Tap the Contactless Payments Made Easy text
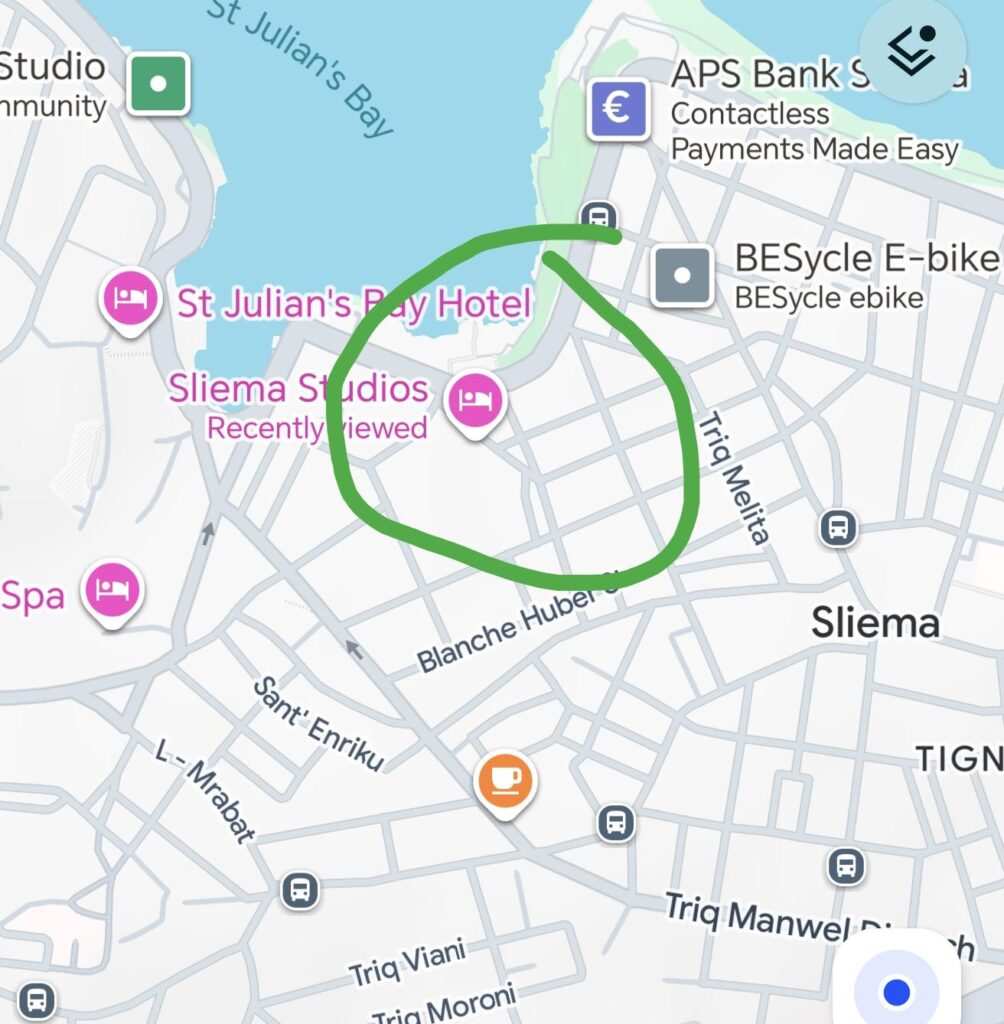1004x1024 pixels. (816, 131)
